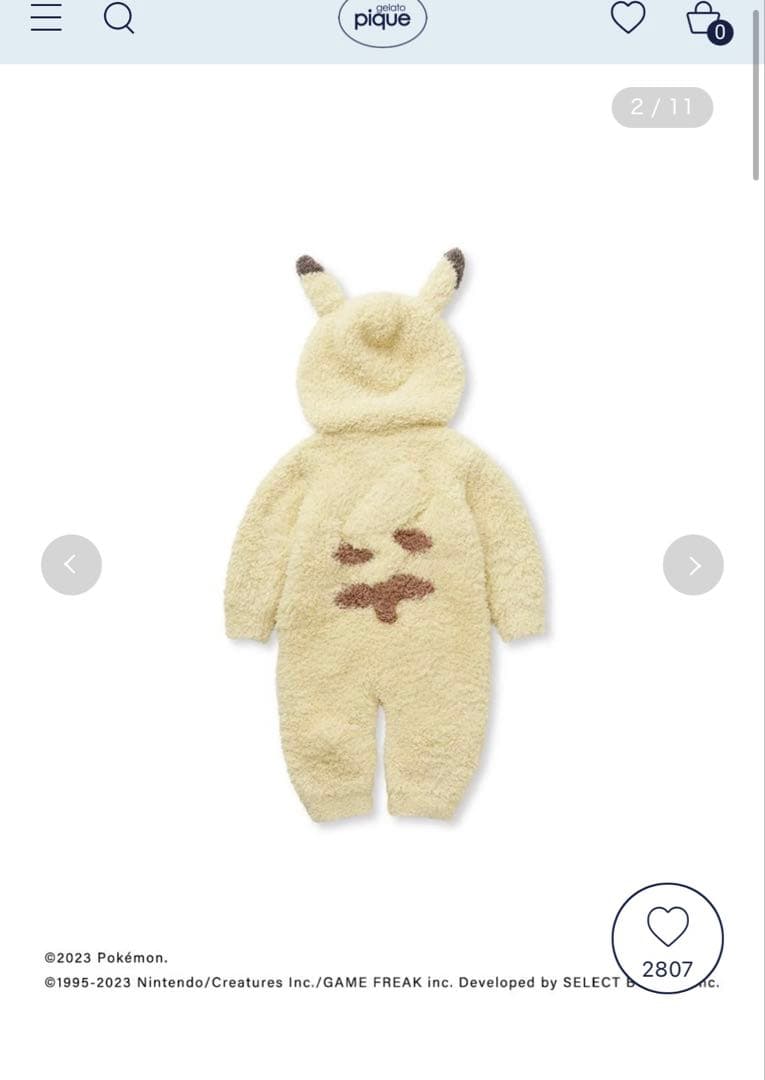Open the search magnifier
The height and width of the screenshot is (1080, 765).
[119, 17]
